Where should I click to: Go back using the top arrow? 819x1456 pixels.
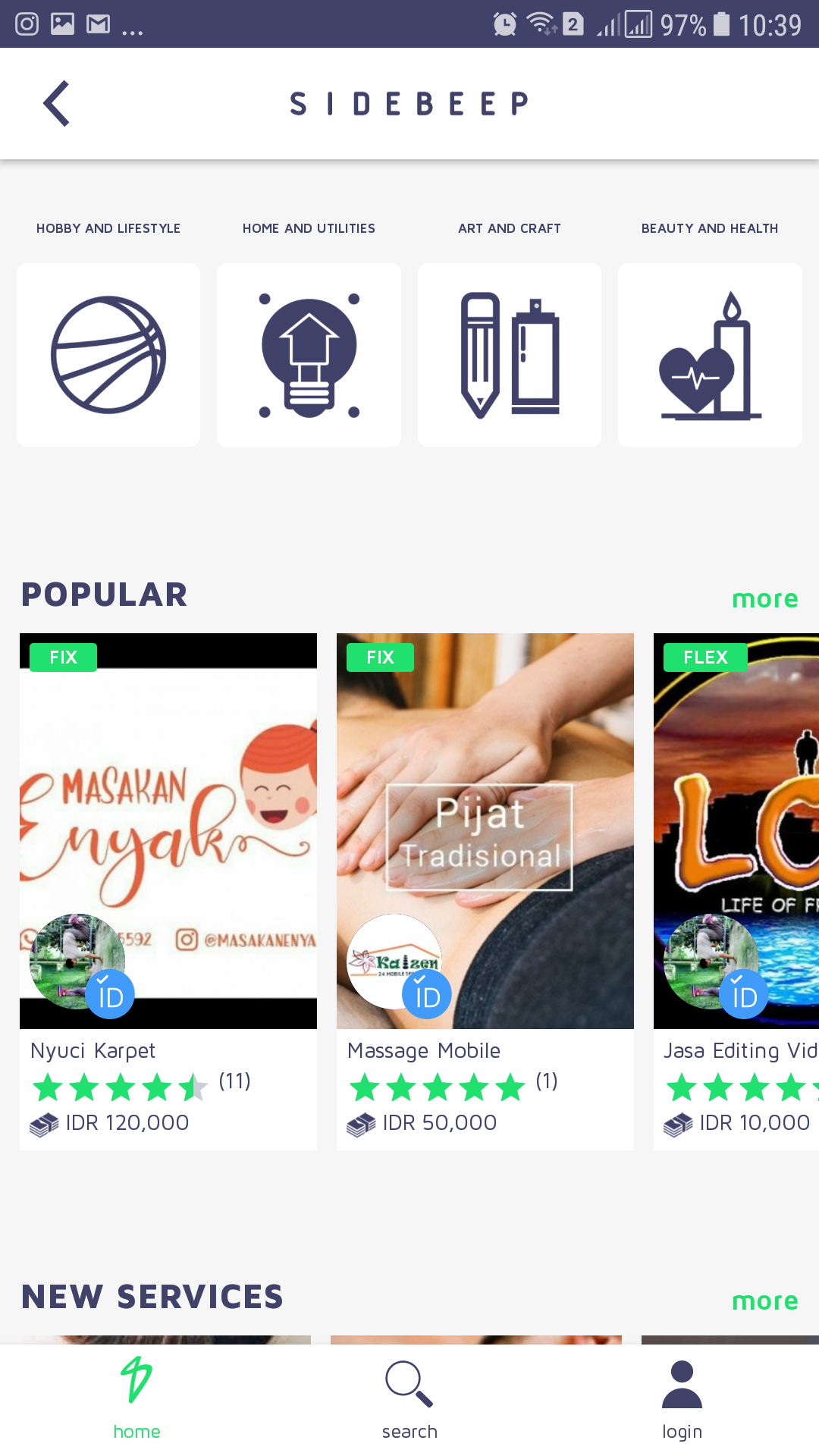coord(57,103)
